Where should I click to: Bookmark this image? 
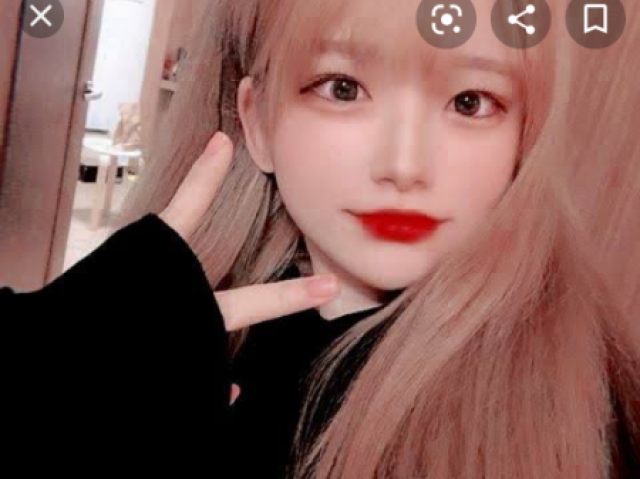(595, 19)
